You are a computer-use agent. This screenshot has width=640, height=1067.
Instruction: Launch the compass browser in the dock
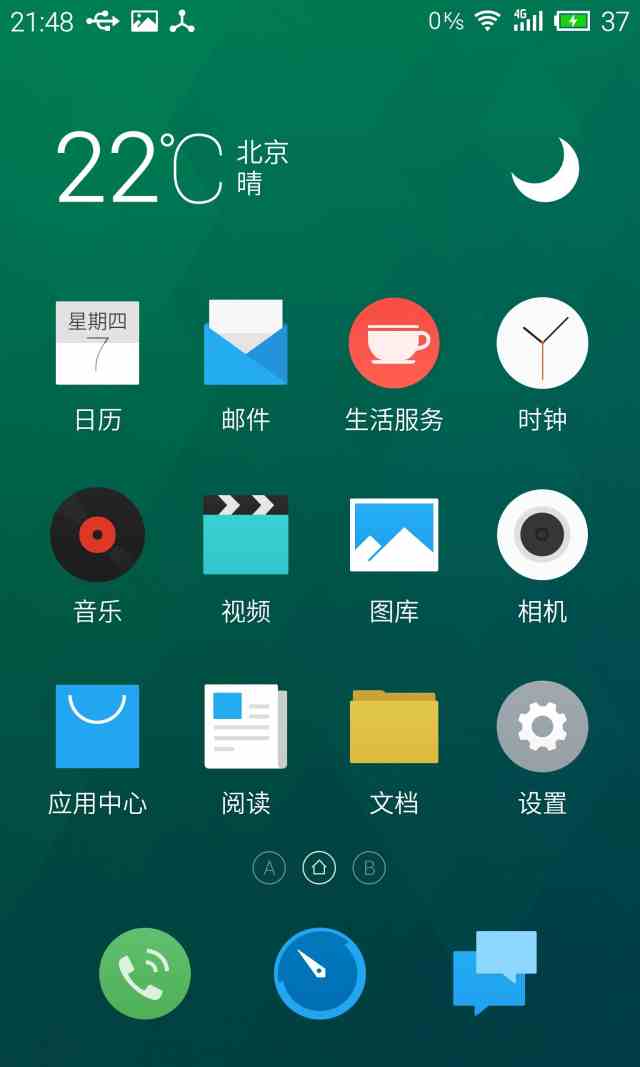point(320,974)
